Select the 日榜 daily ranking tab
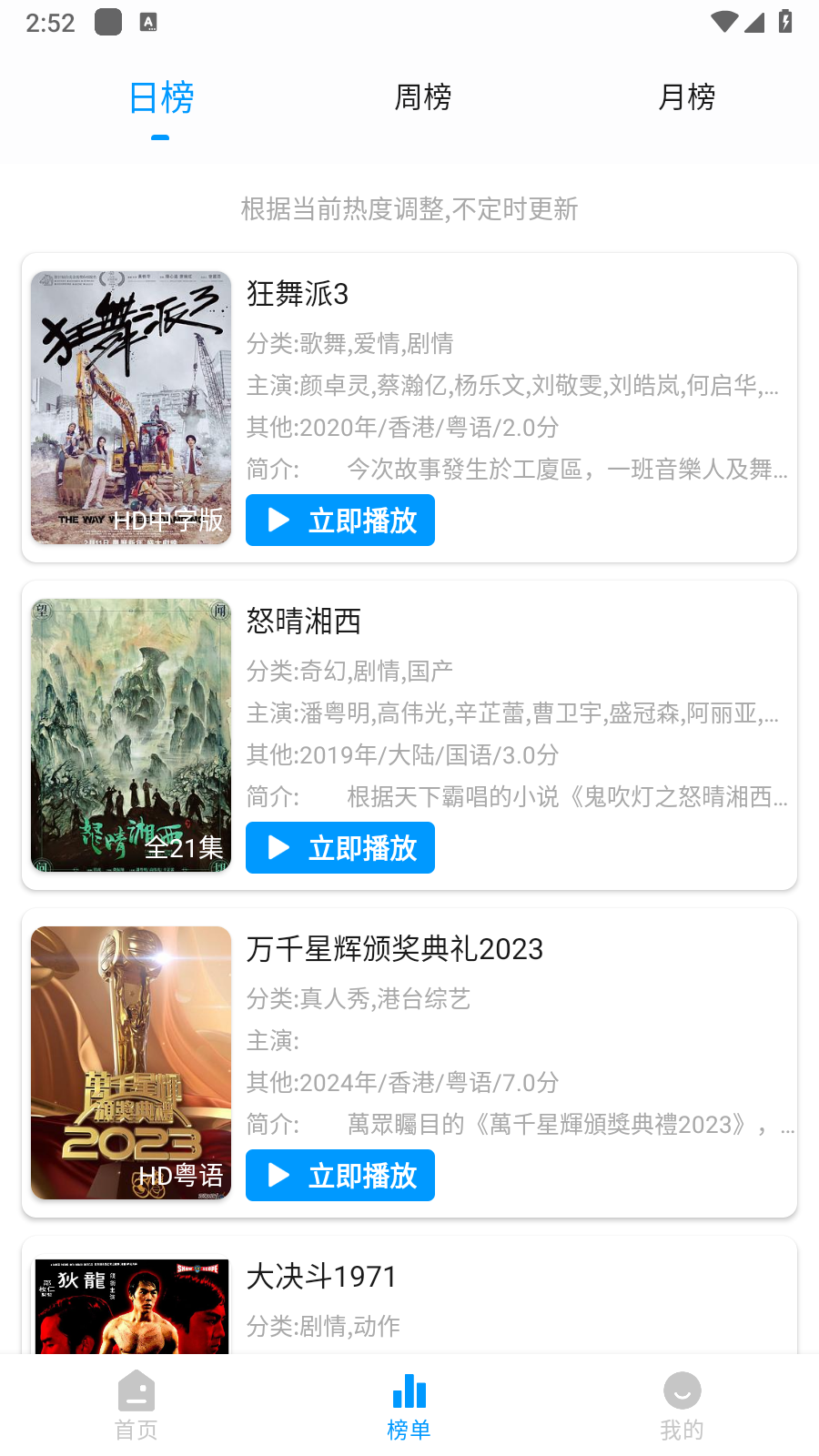The image size is (819, 1456). point(161,97)
